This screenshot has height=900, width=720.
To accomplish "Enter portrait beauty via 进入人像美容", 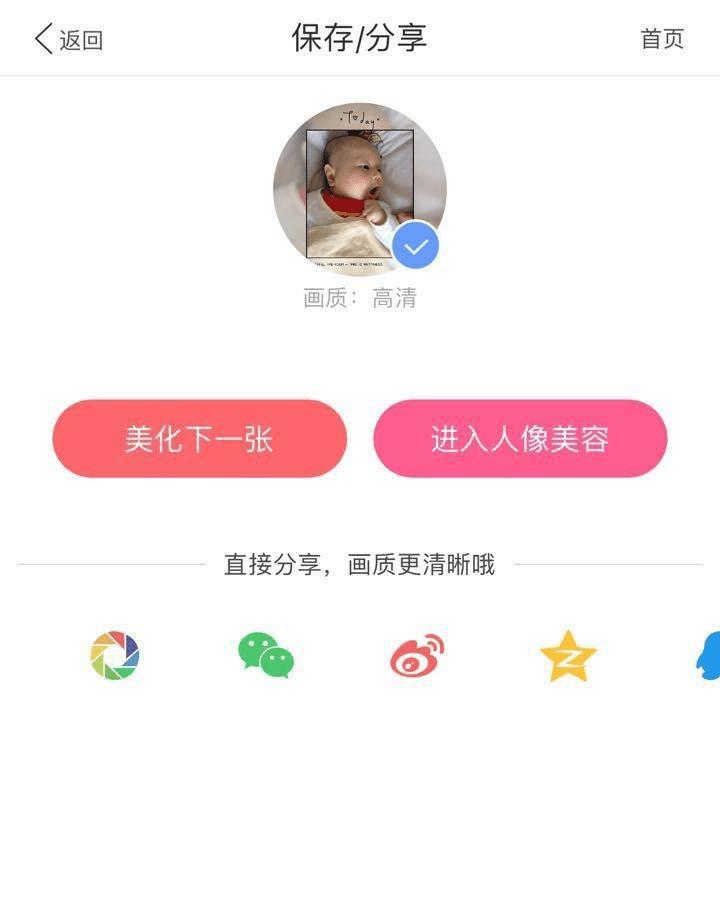I will pyautogui.click(x=520, y=439).
